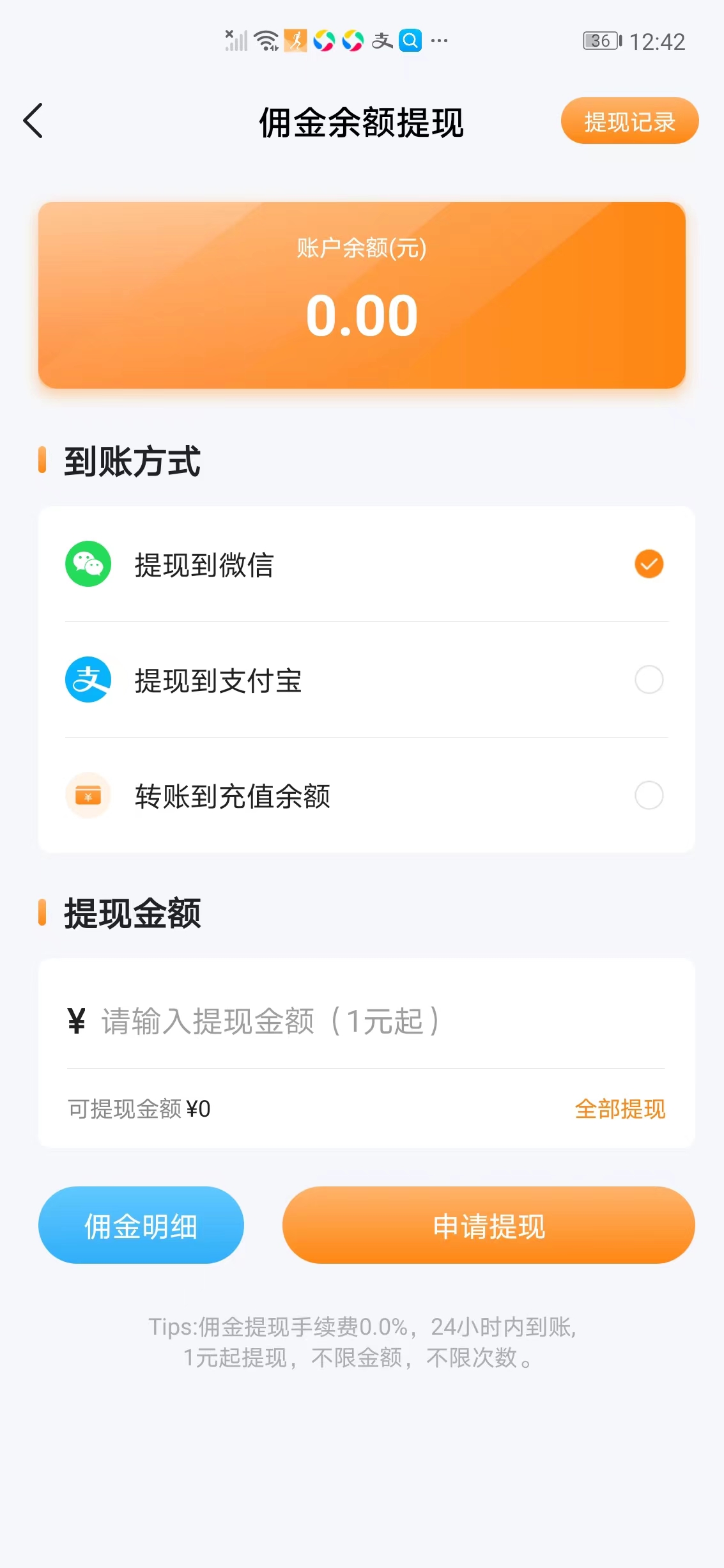Click the 提现金额 section header

(131, 913)
